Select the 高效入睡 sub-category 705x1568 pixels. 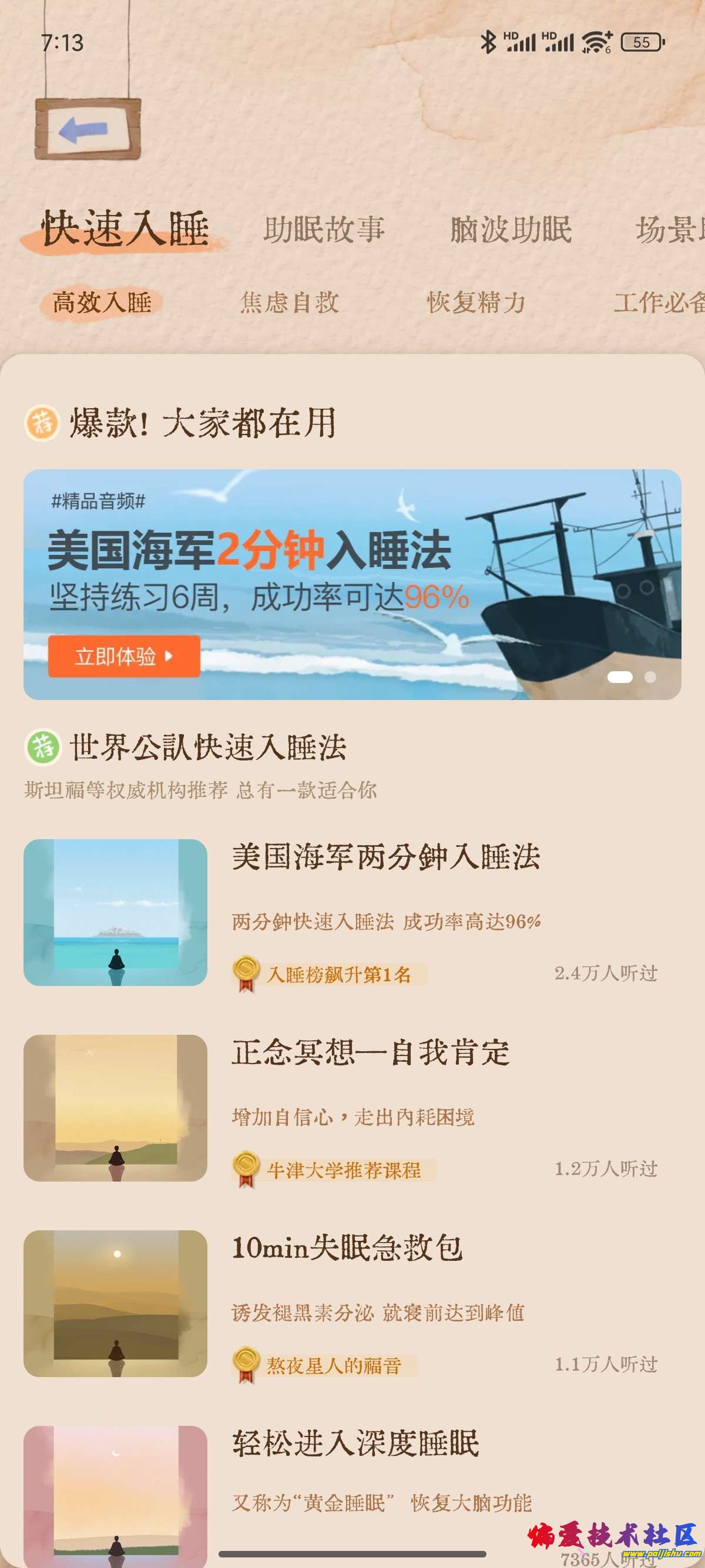tap(102, 302)
